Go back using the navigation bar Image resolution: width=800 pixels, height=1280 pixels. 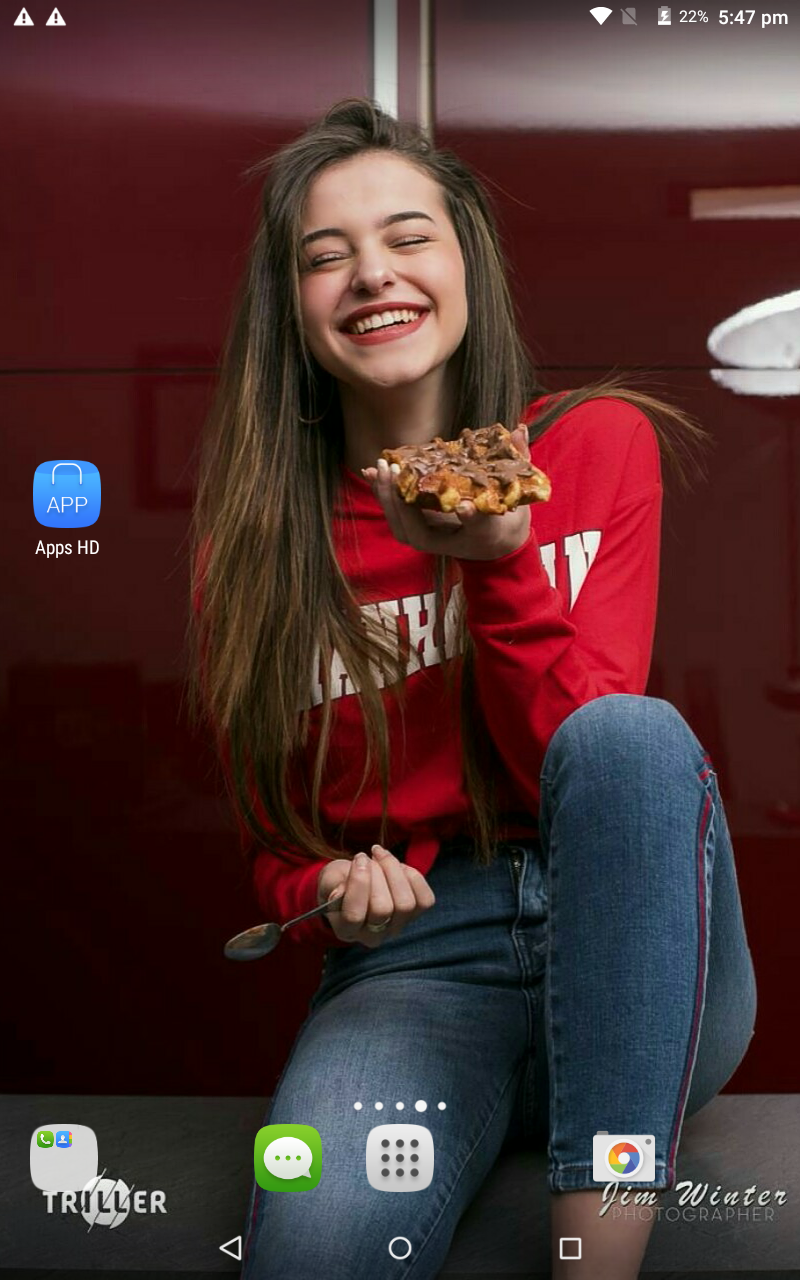[x=231, y=1247]
